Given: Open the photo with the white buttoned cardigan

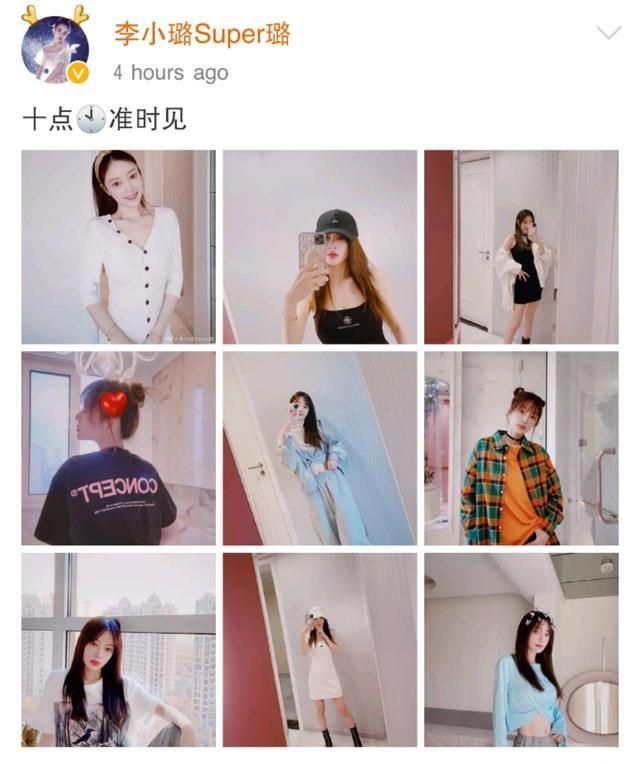Looking at the screenshot, I should [118, 247].
